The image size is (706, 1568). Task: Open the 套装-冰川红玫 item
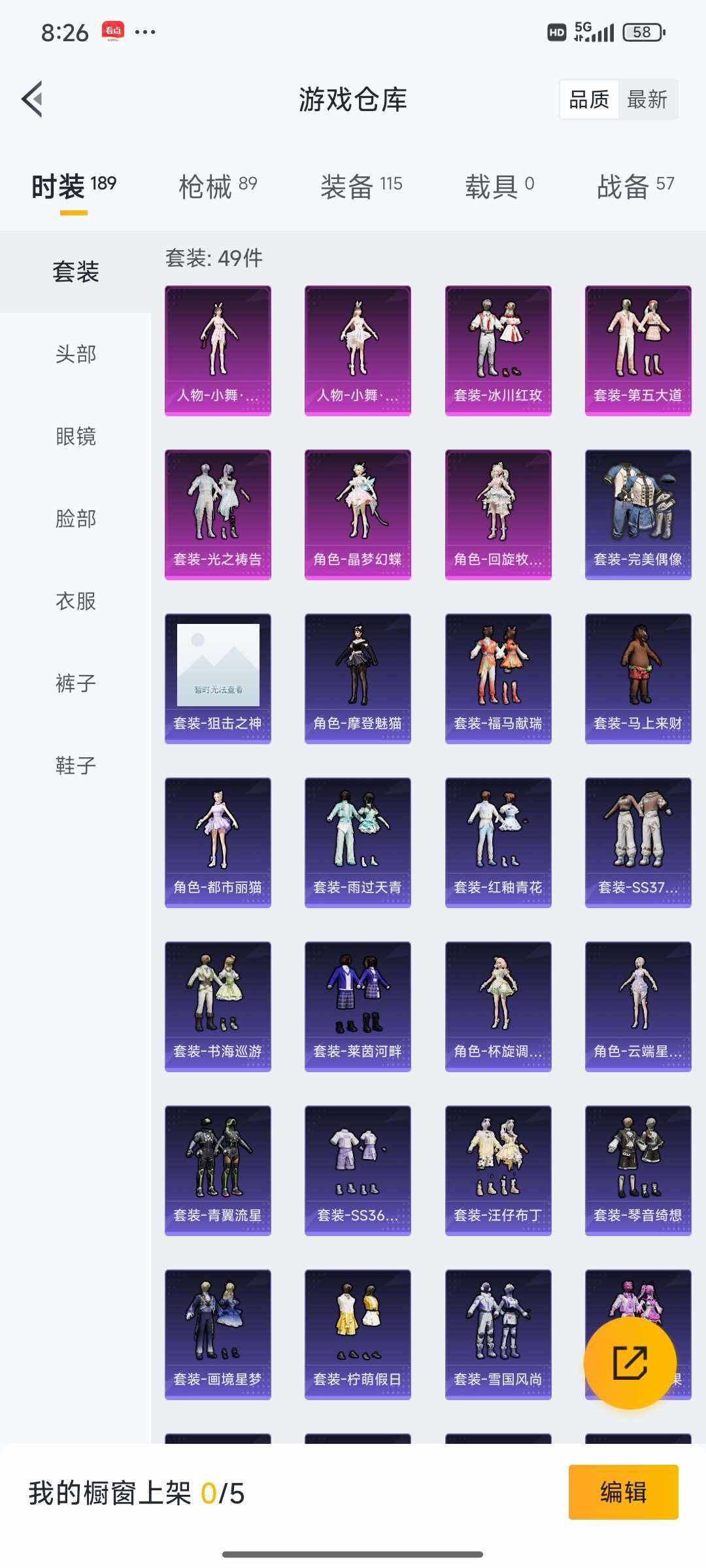click(x=498, y=350)
